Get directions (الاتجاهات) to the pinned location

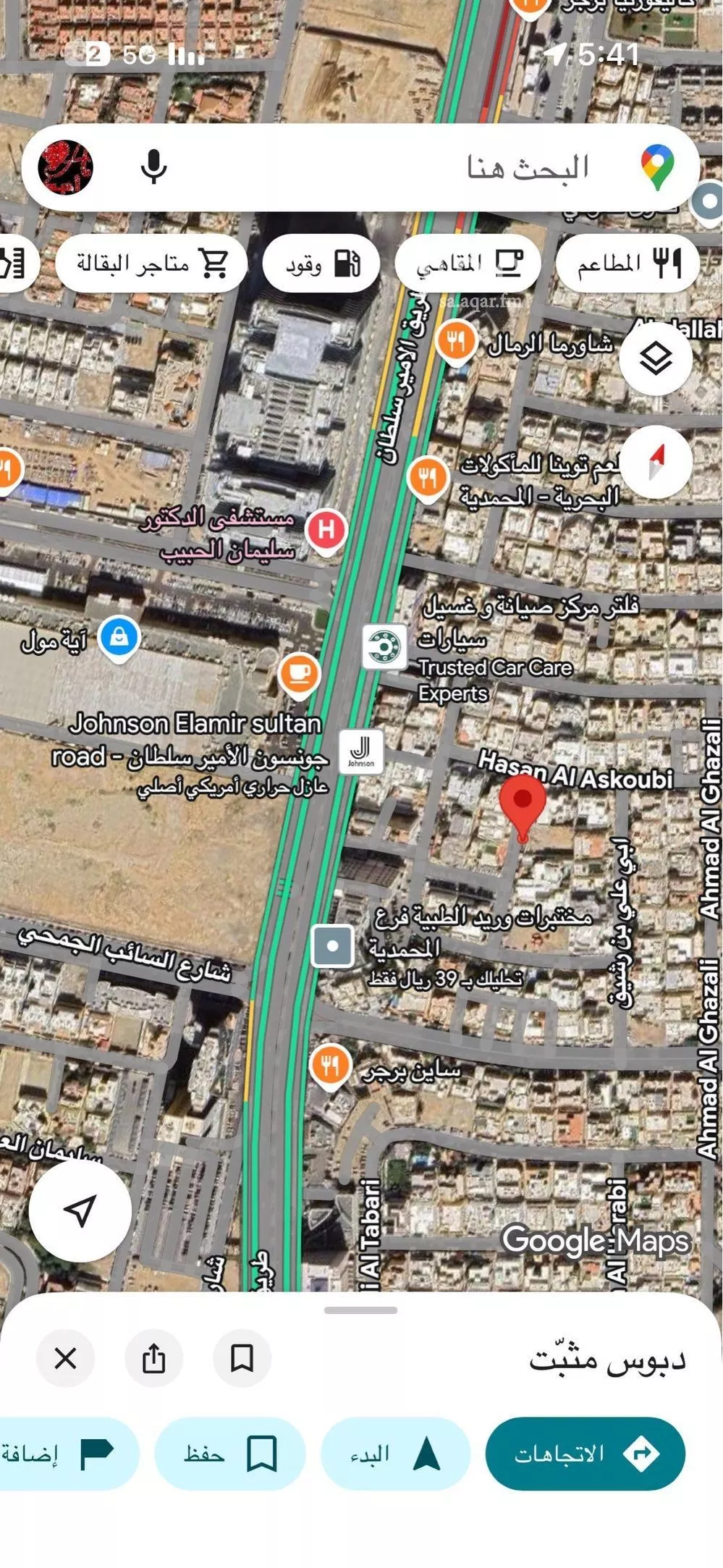(x=585, y=1454)
